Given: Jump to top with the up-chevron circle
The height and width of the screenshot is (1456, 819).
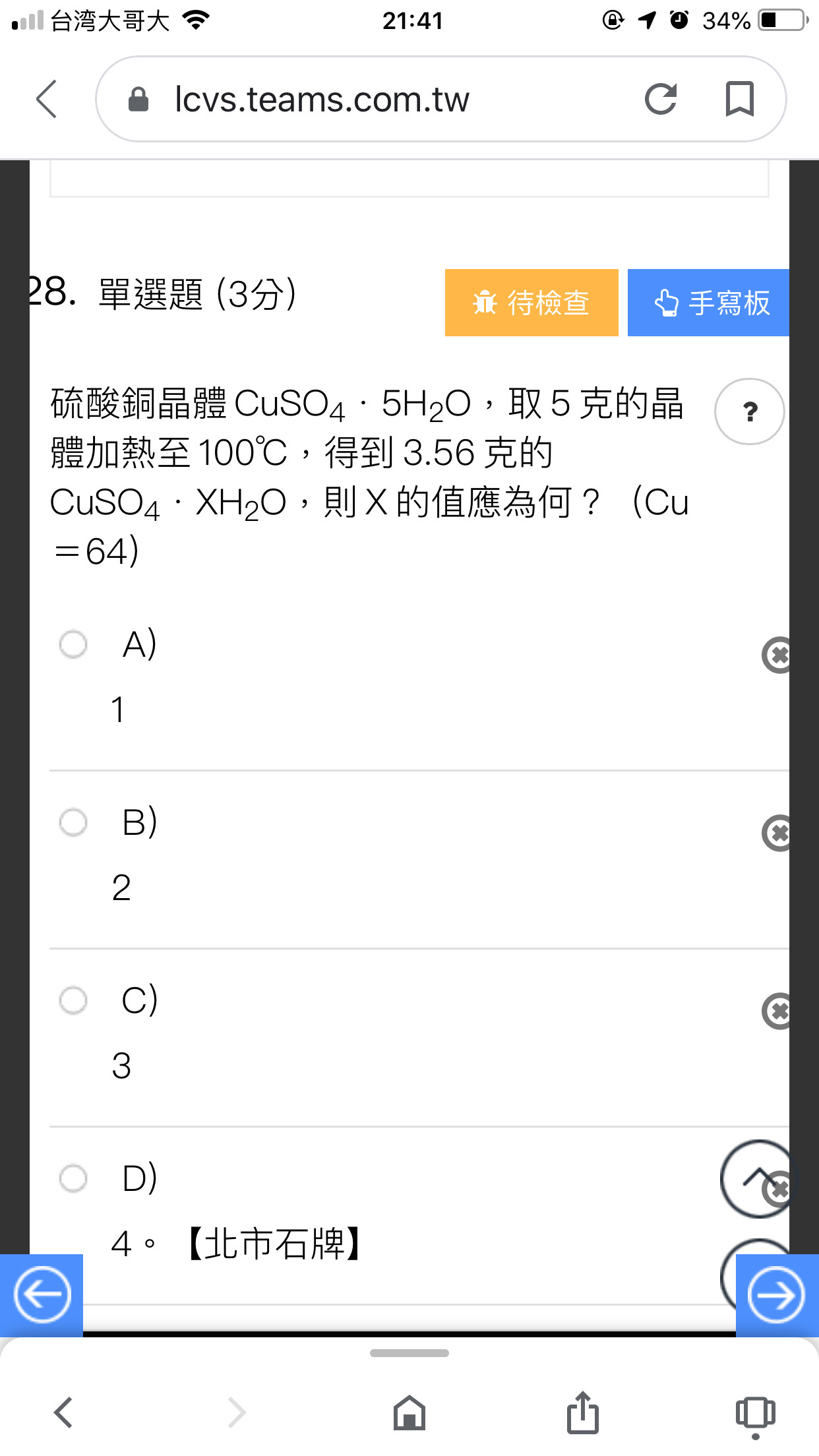Looking at the screenshot, I should coord(756,1178).
